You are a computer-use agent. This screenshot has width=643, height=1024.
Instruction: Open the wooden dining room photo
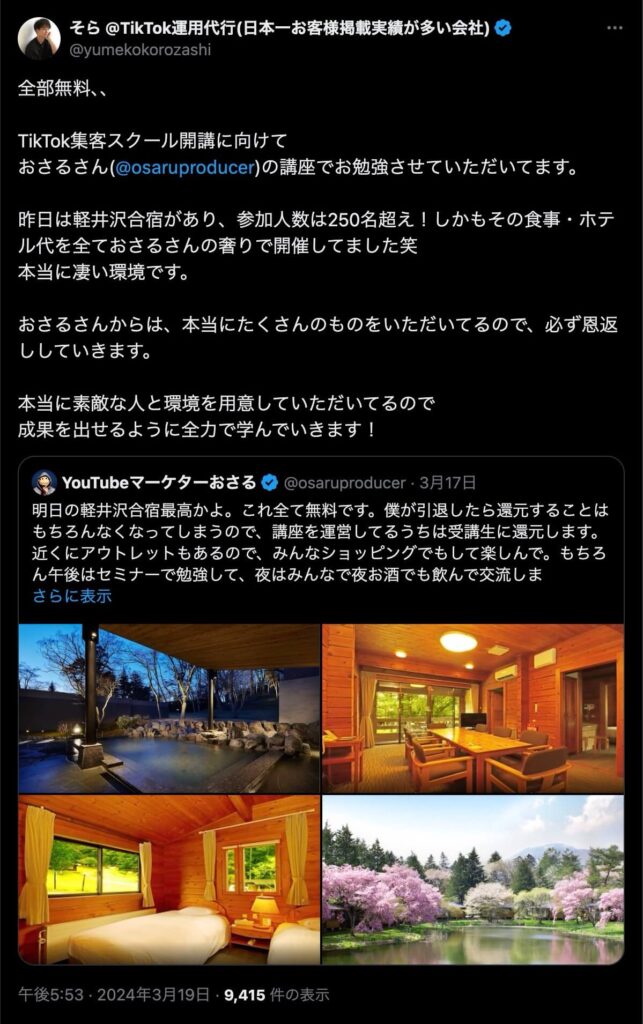tap(473, 708)
